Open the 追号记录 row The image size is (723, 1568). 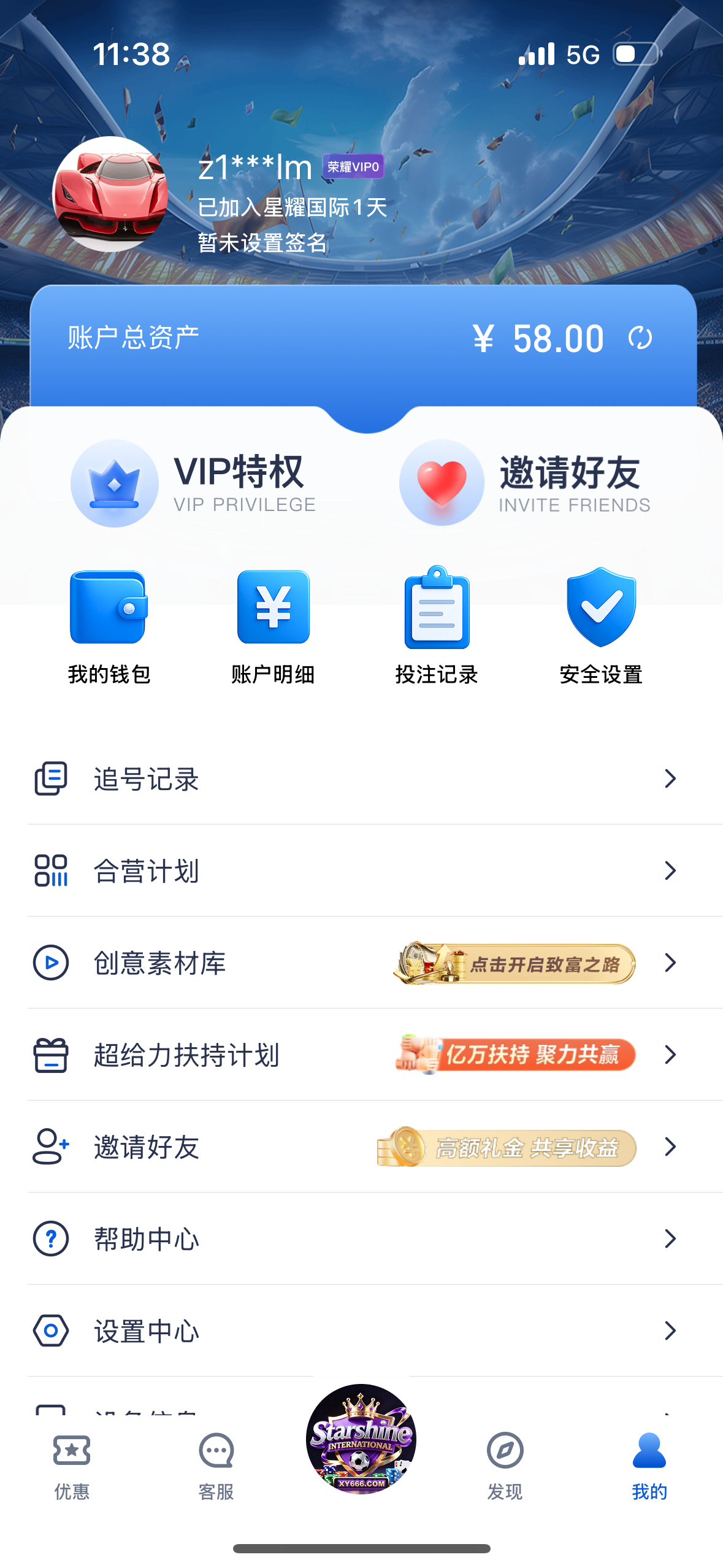click(361, 778)
